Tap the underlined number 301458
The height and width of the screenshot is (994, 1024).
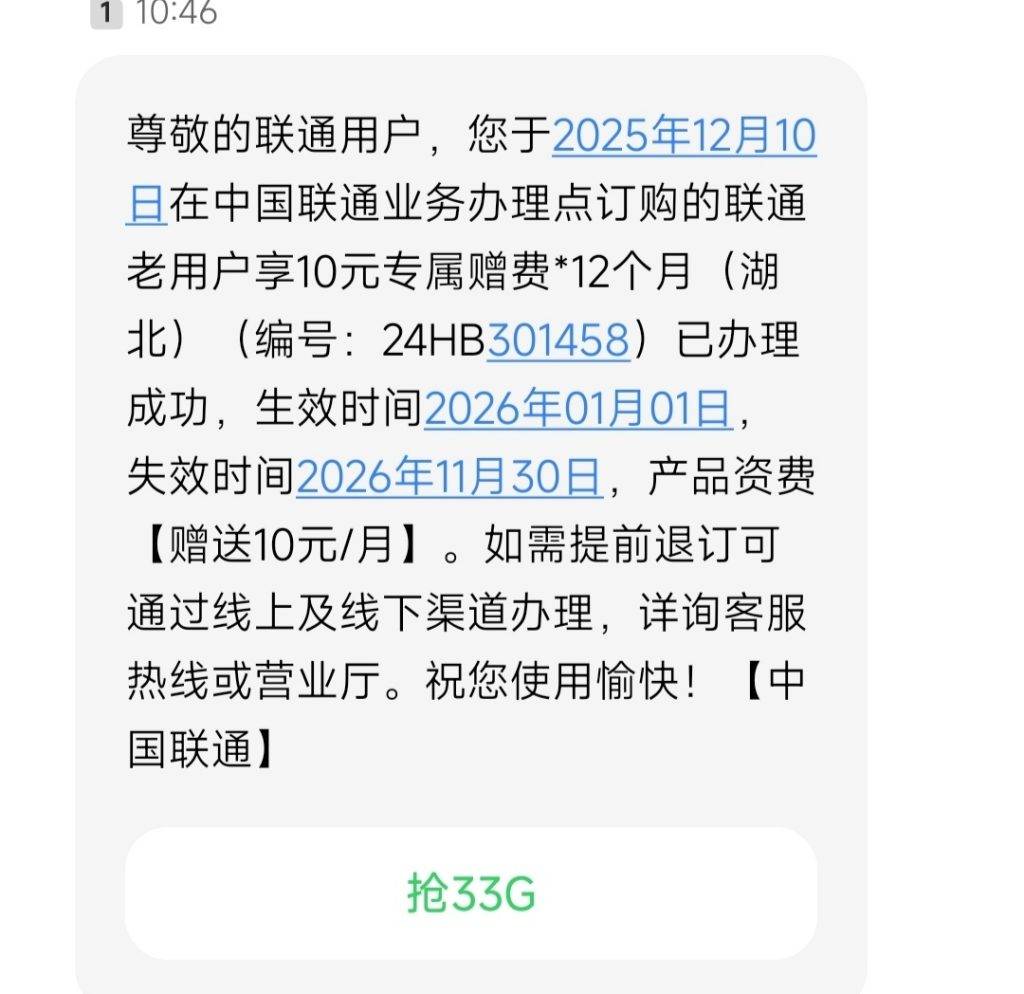pyautogui.click(x=559, y=342)
